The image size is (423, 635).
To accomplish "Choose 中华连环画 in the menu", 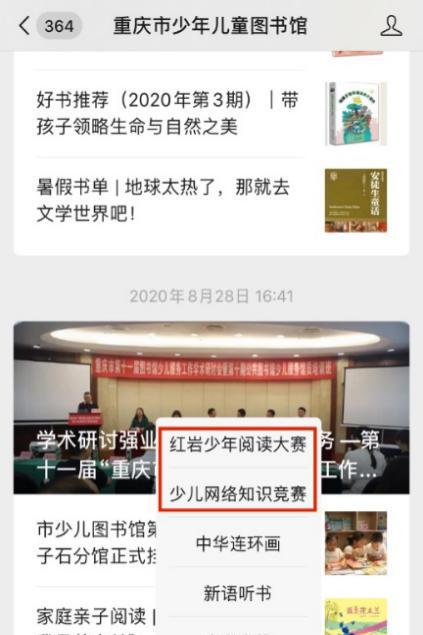I will coord(238,543).
